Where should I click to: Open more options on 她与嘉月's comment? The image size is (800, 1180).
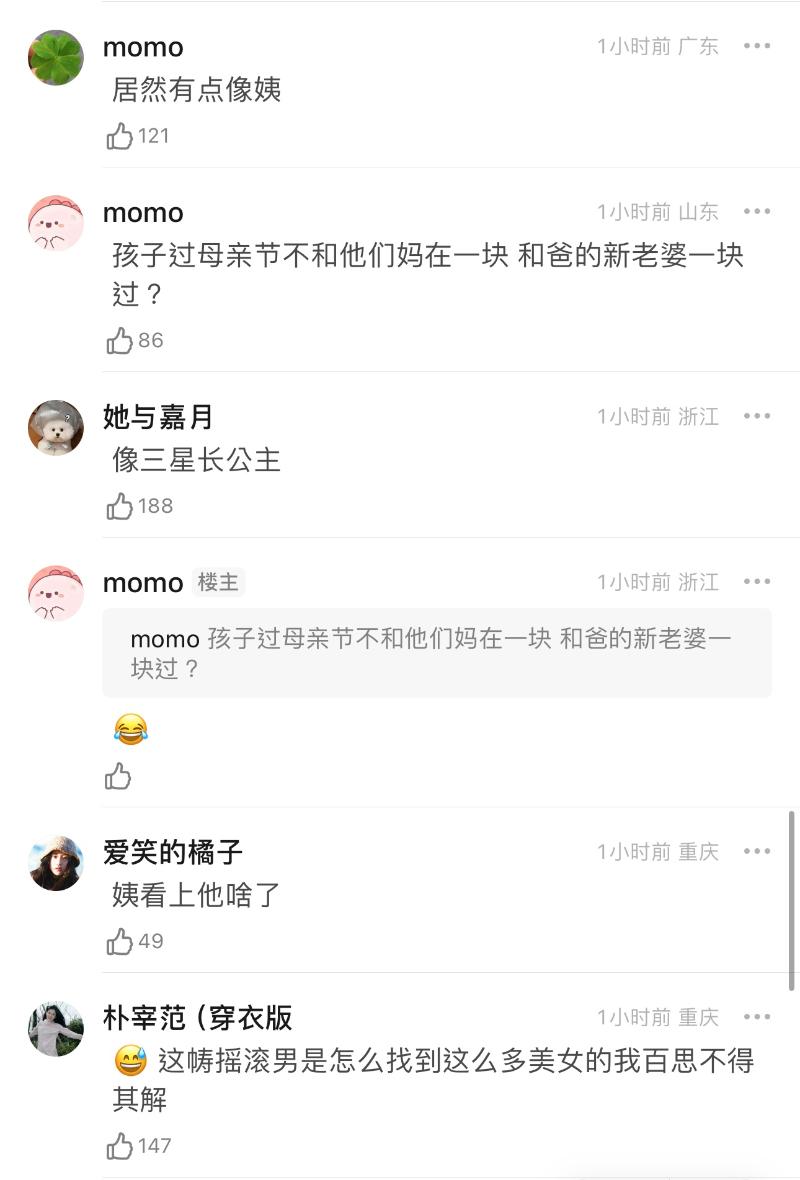pos(757,416)
